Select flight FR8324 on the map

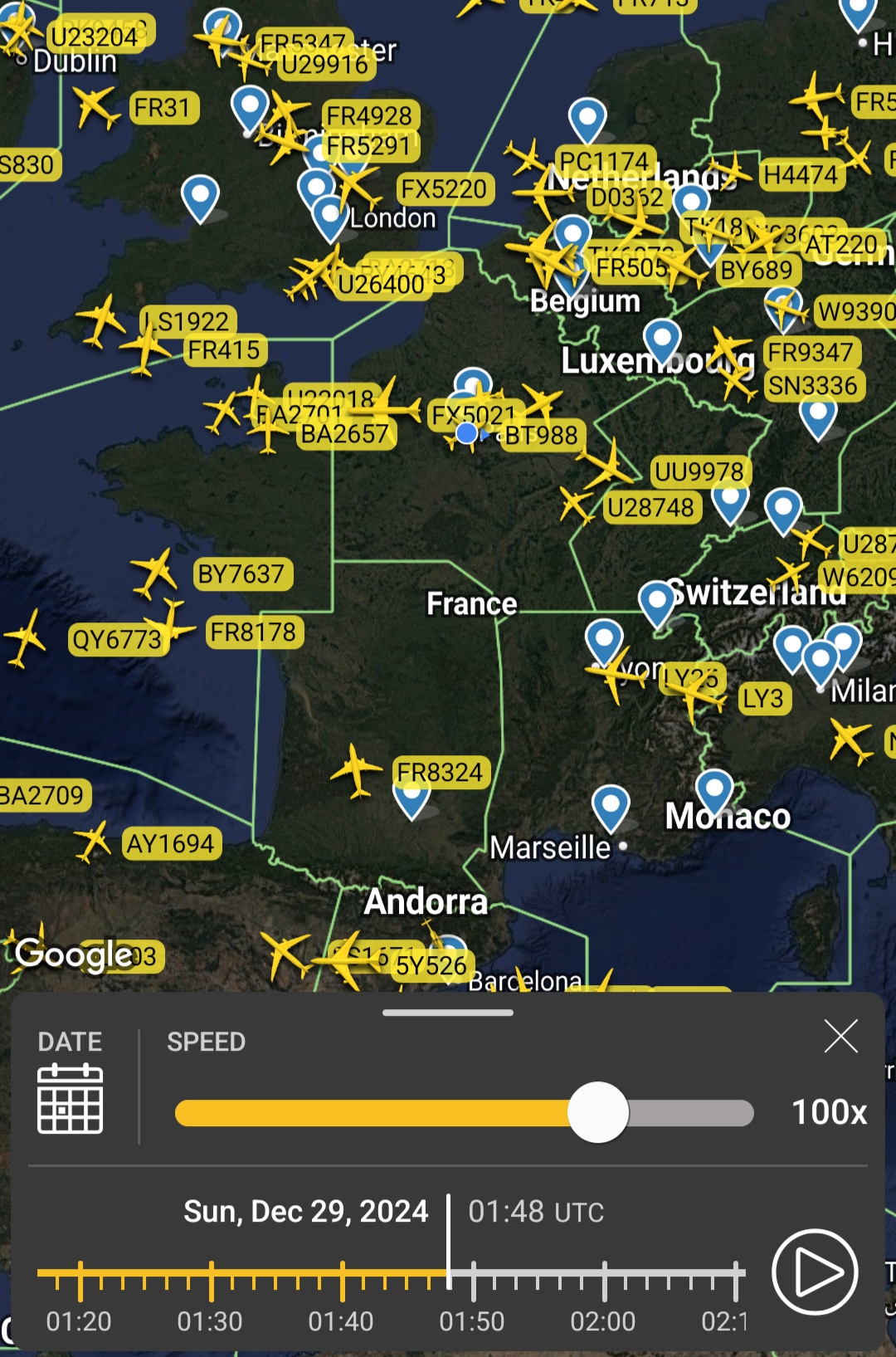441,772
